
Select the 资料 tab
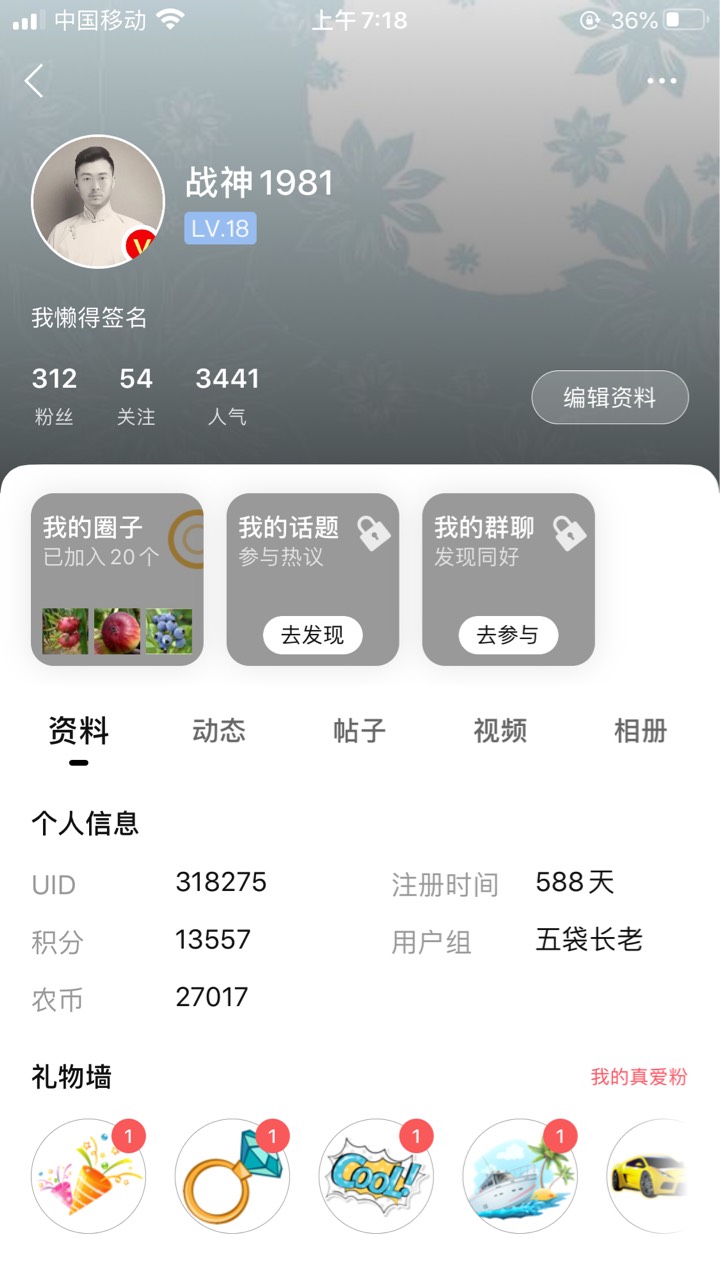78,731
